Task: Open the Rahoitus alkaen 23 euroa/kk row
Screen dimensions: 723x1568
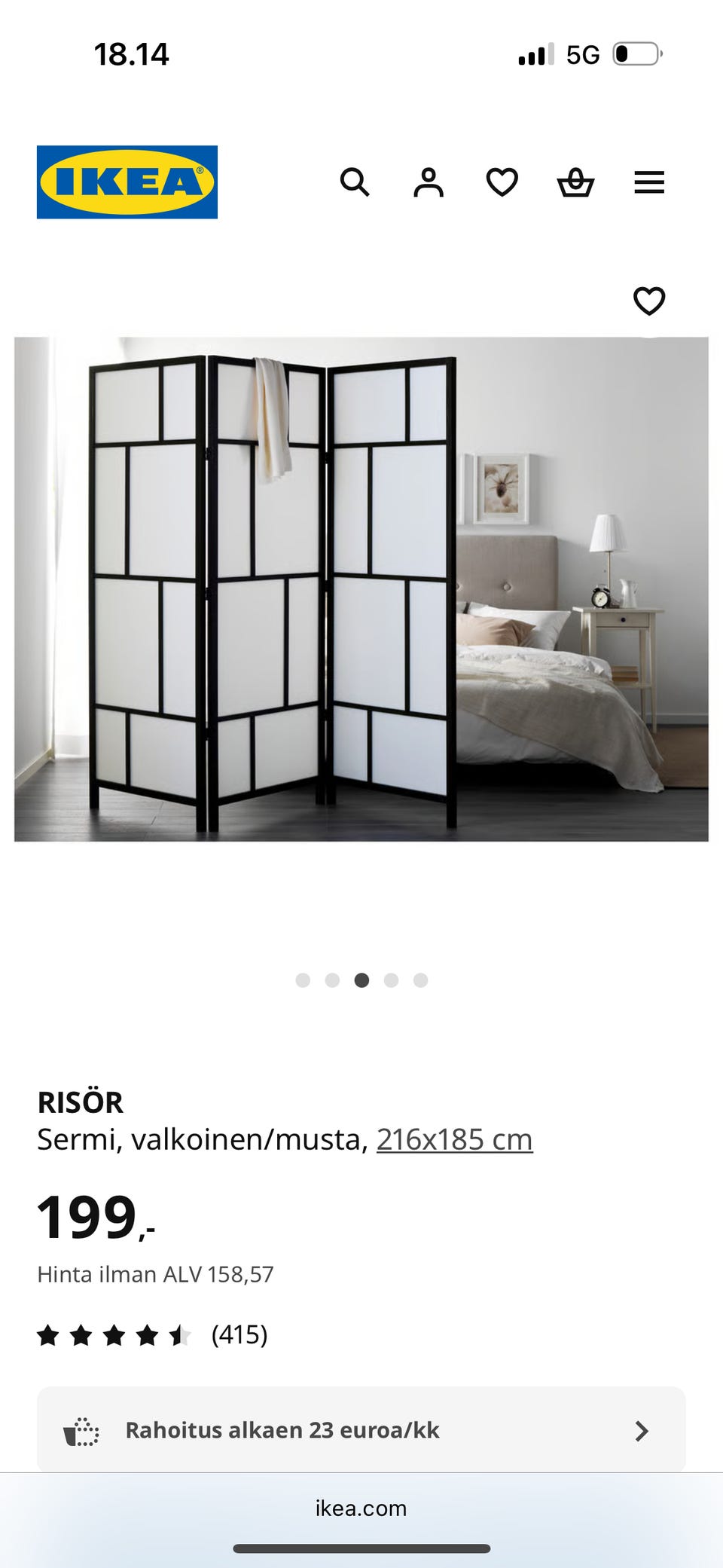Action: [x=361, y=1430]
